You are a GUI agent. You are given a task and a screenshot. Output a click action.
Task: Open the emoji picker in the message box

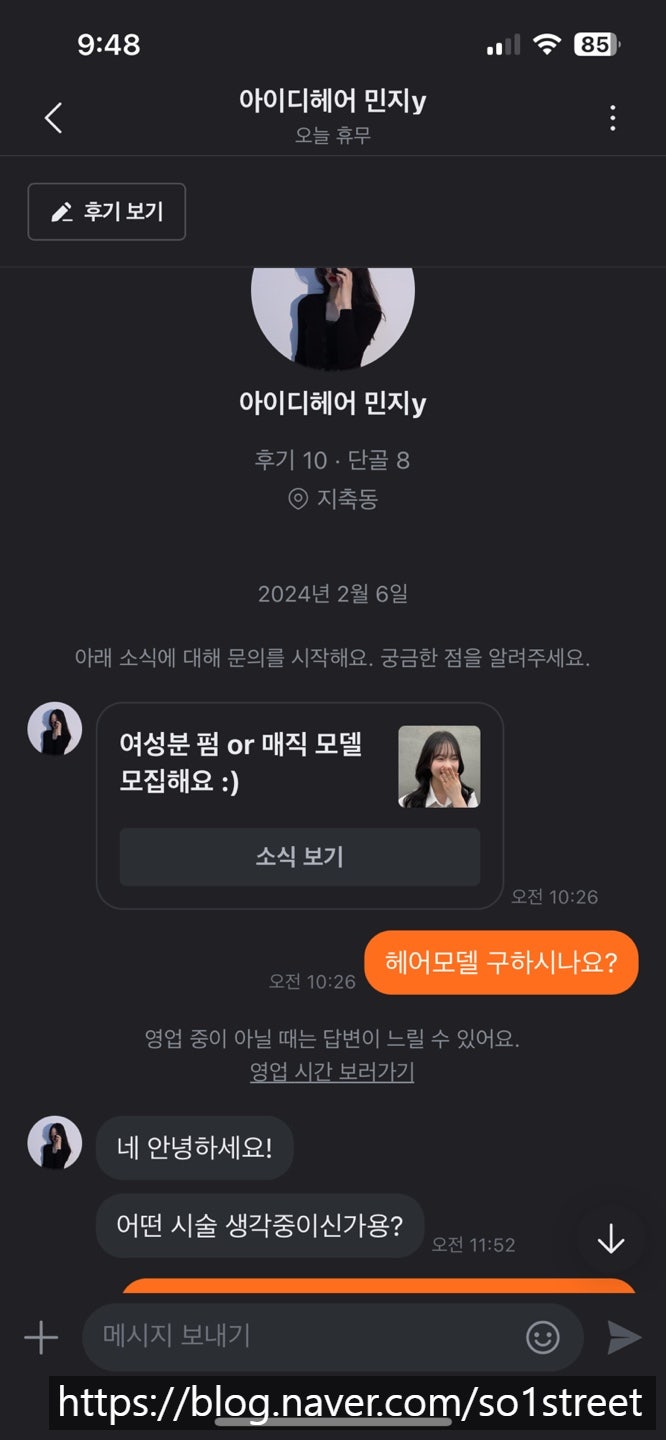point(543,1337)
